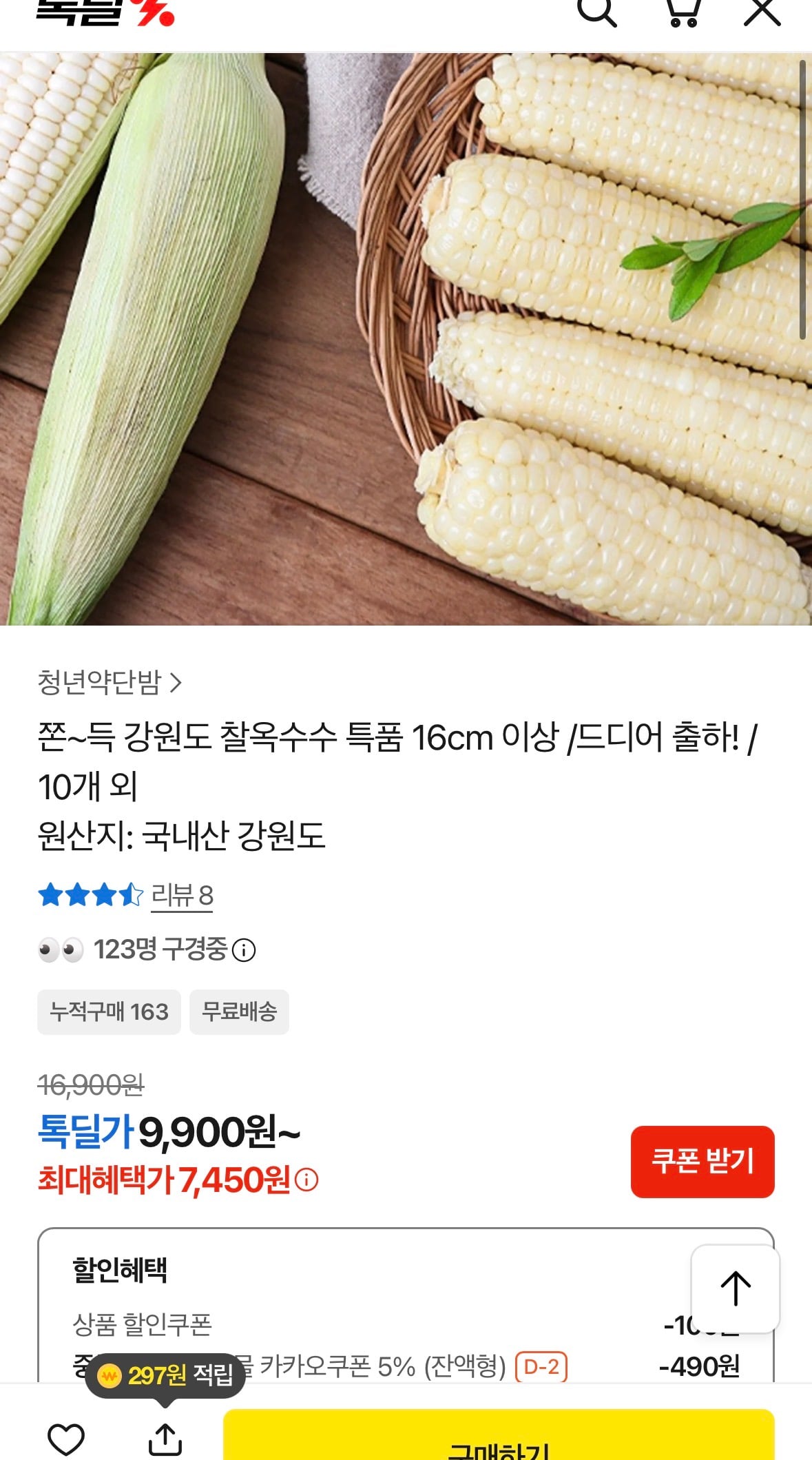Open the 리뷰 8 reviews link
The image size is (812, 1460).
tap(182, 896)
